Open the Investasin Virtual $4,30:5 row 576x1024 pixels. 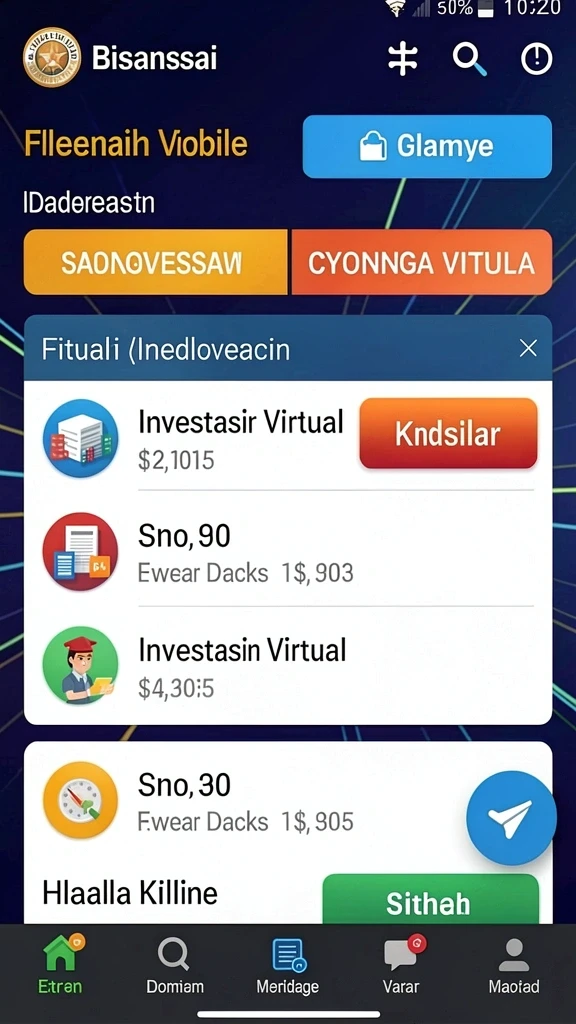pyautogui.click(x=288, y=665)
